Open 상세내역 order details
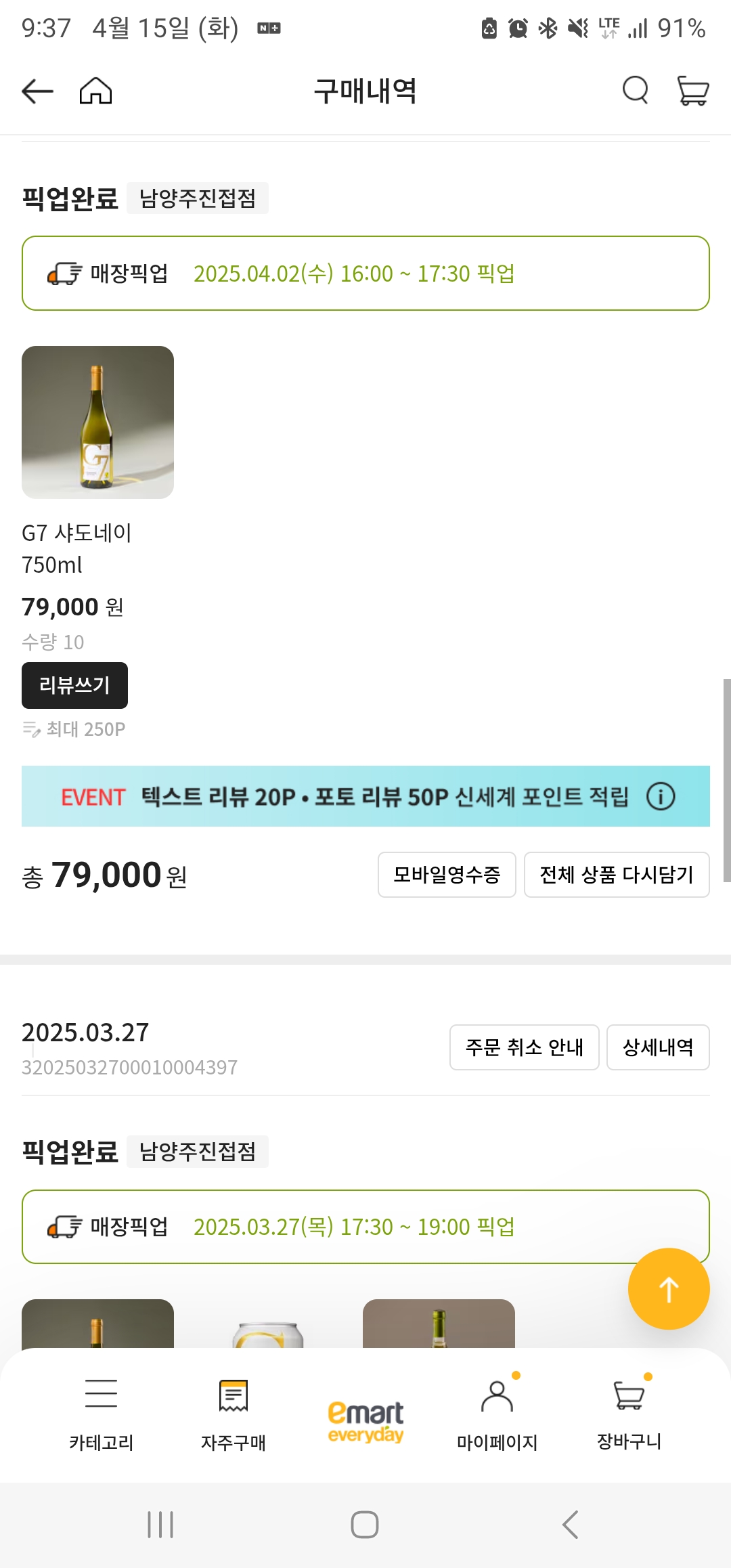This screenshot has width=731, height=1568. [658, 1047]
